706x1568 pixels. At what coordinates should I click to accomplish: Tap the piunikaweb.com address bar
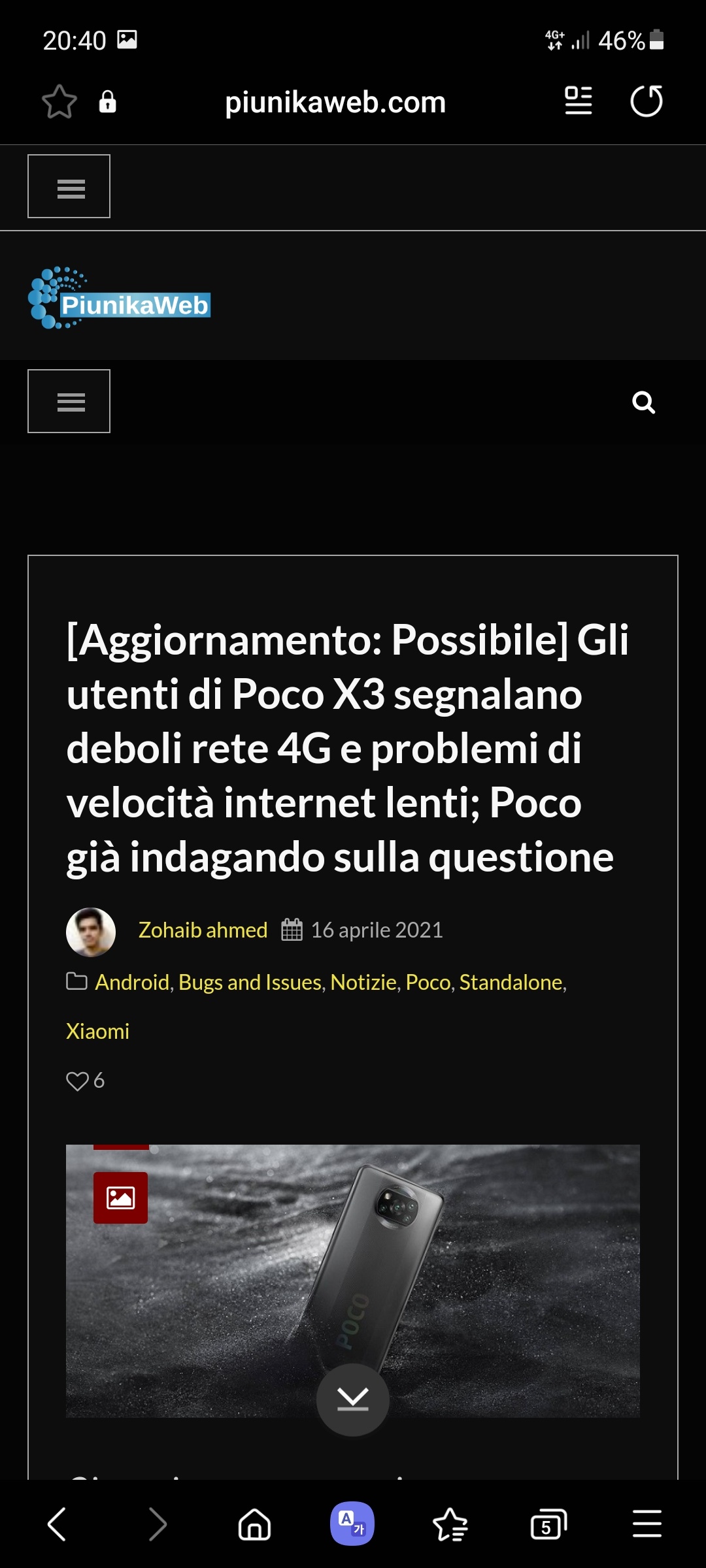tap(335, 103)
